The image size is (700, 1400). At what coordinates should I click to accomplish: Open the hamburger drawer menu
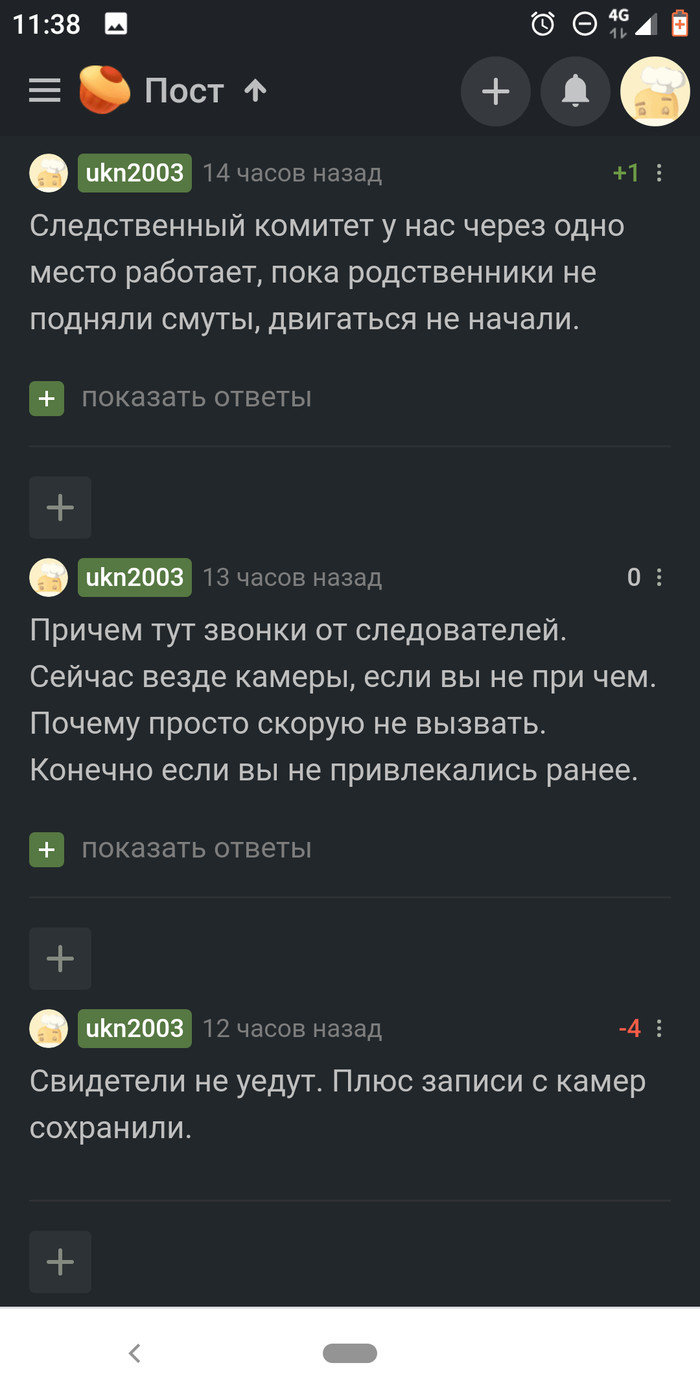45,91
